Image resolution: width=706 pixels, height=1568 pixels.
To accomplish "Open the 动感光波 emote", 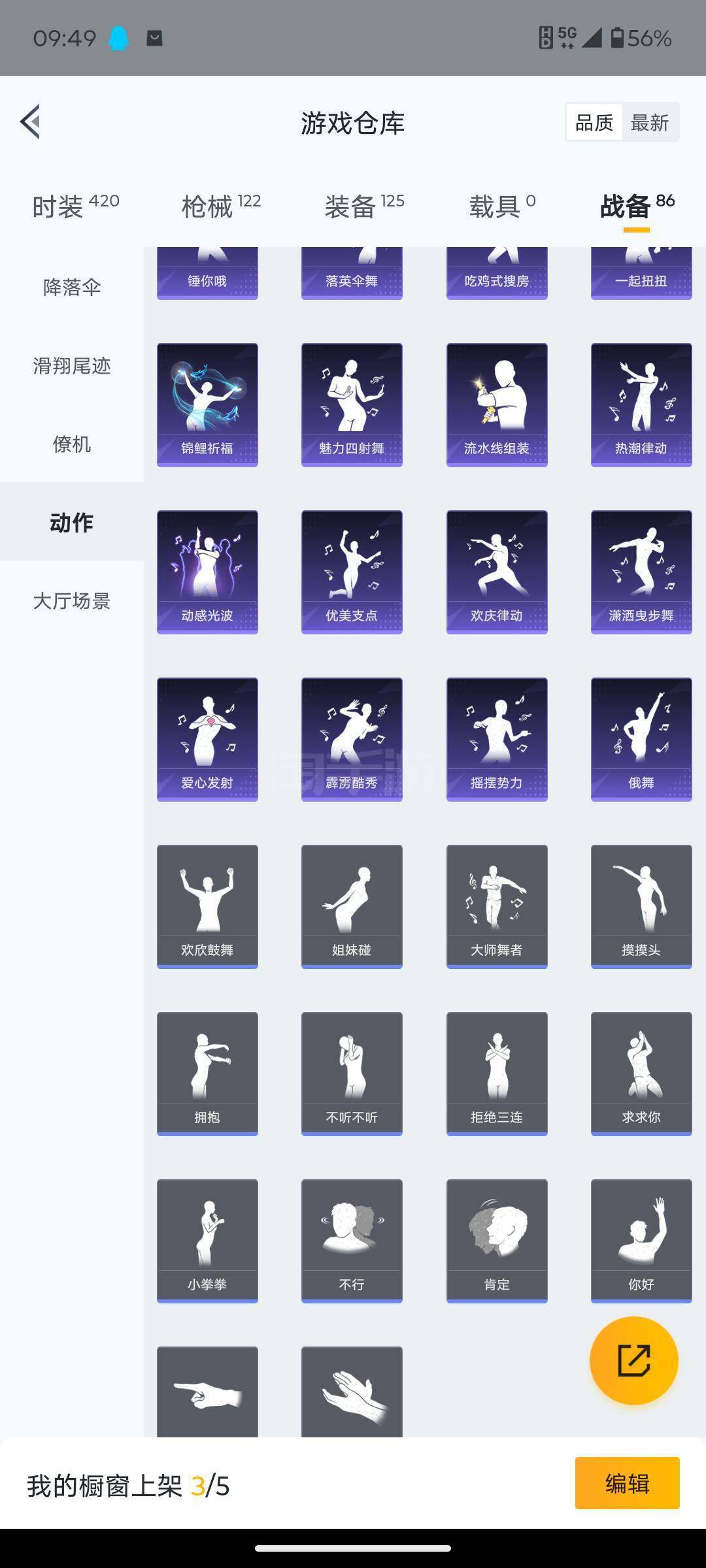I will click(207, 572).
